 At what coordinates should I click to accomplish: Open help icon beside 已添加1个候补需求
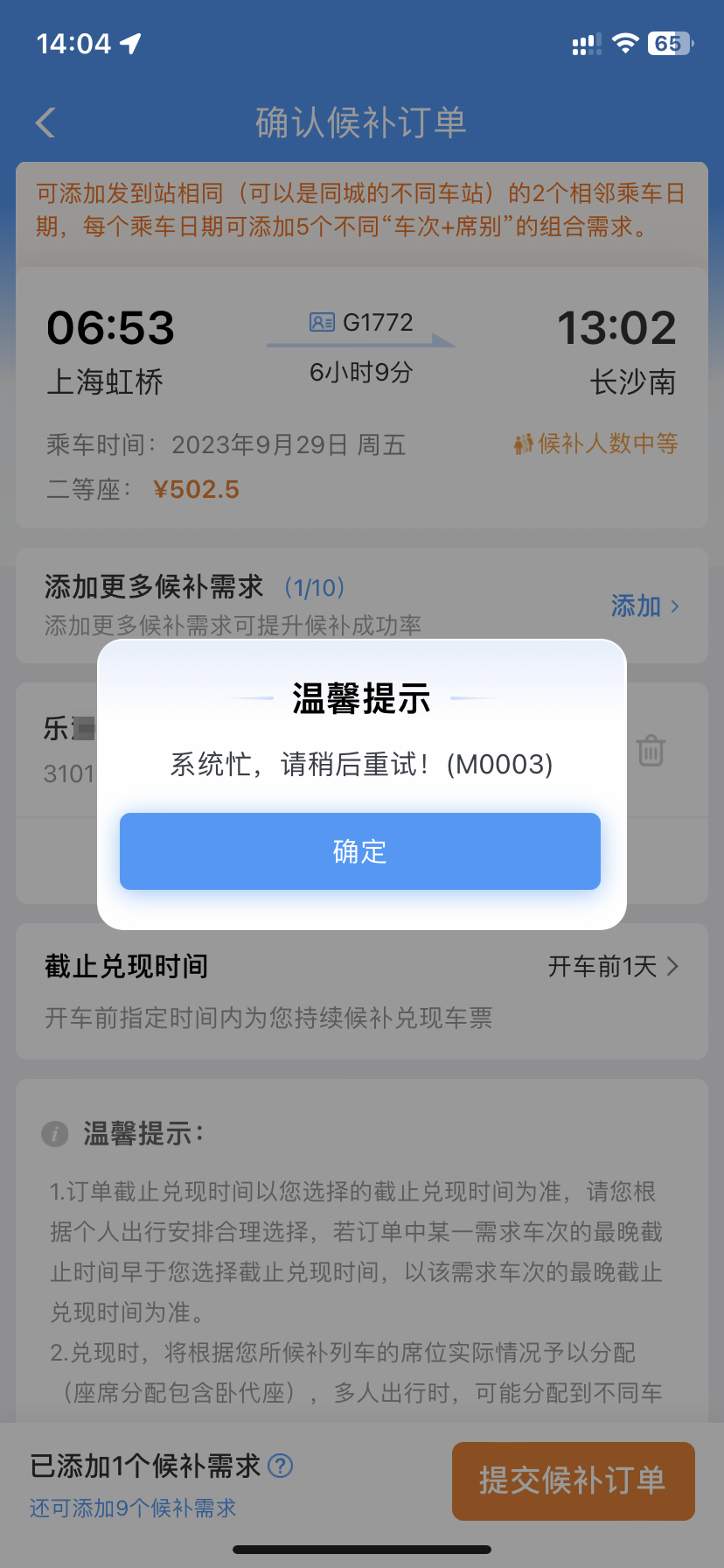[x=280, y=1465]
